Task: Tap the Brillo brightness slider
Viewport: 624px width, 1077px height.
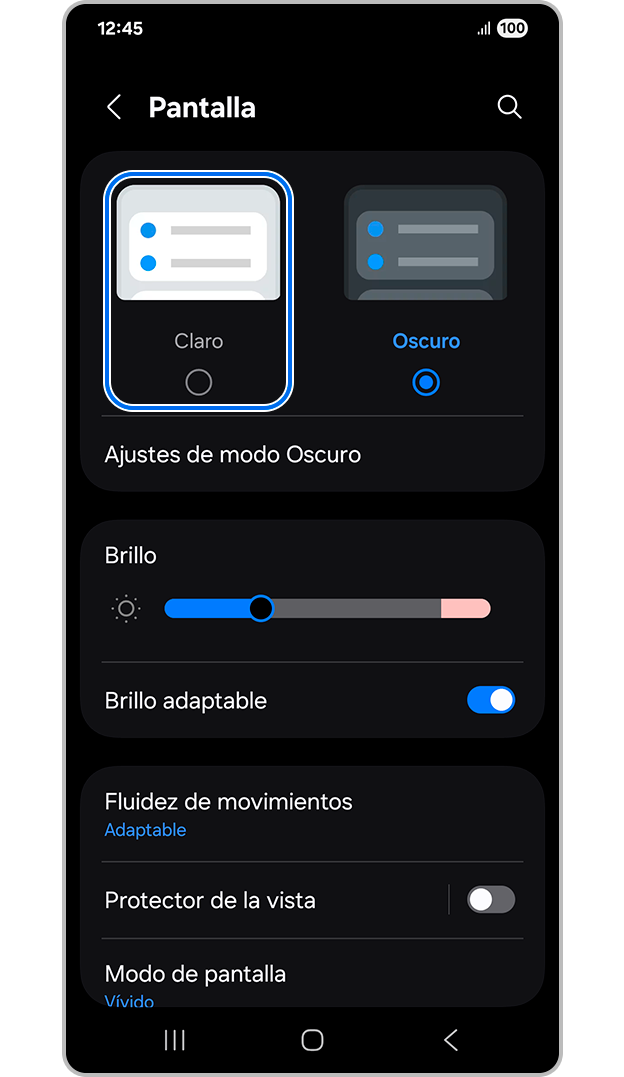Action: click(327, 608)
